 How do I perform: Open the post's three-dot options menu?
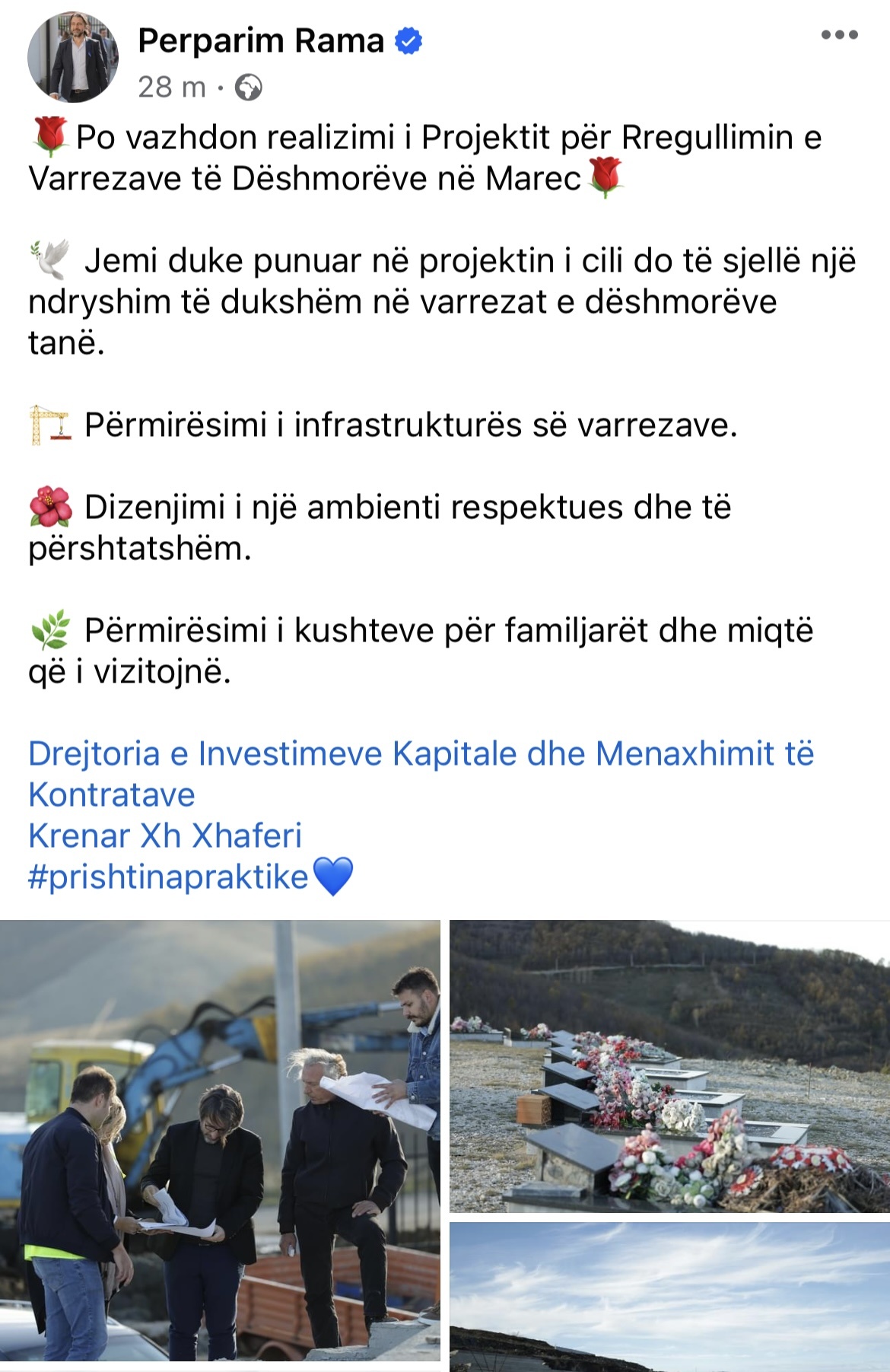[839, 35]
